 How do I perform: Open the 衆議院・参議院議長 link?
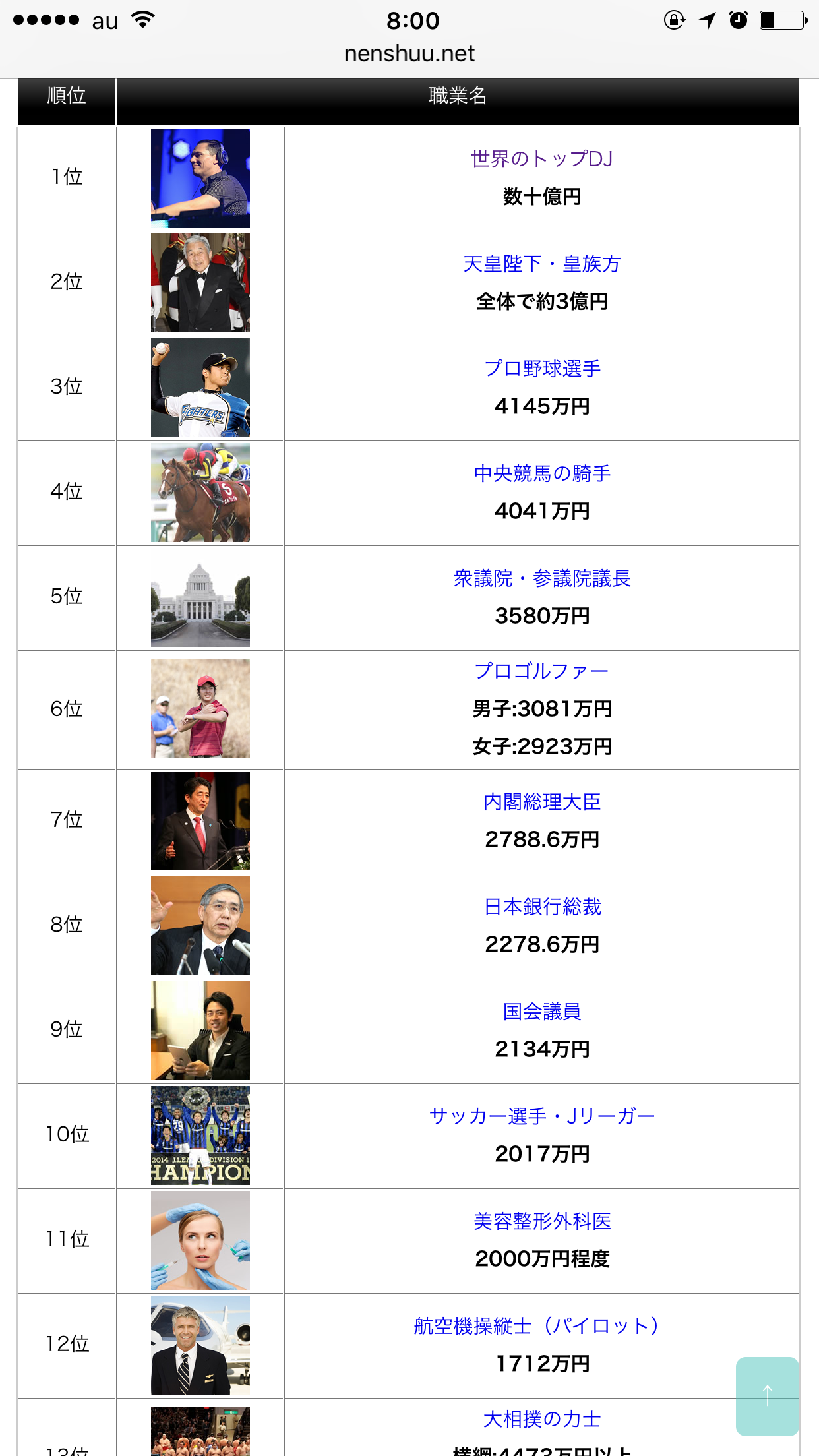541,578
